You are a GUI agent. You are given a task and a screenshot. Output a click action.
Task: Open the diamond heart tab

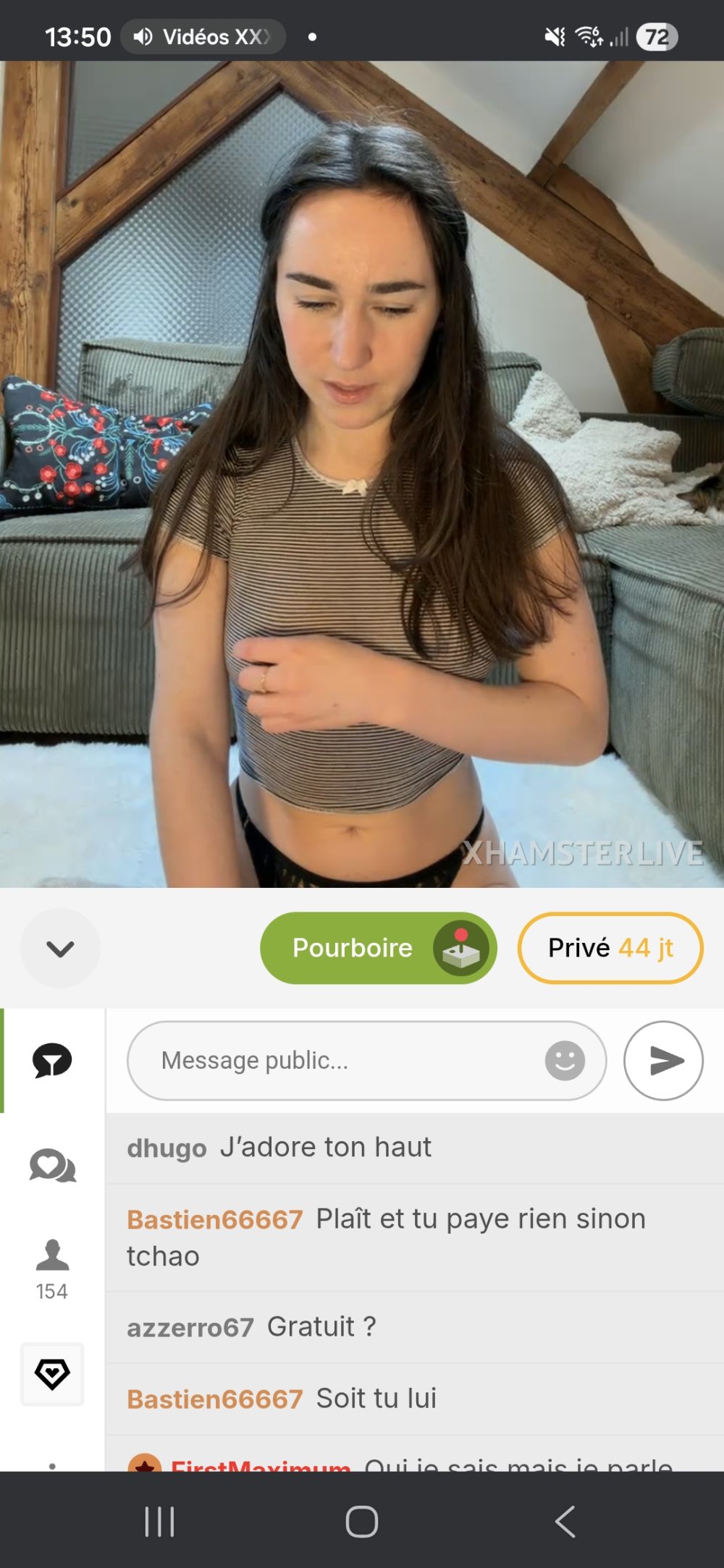[x=52, y=1373]
